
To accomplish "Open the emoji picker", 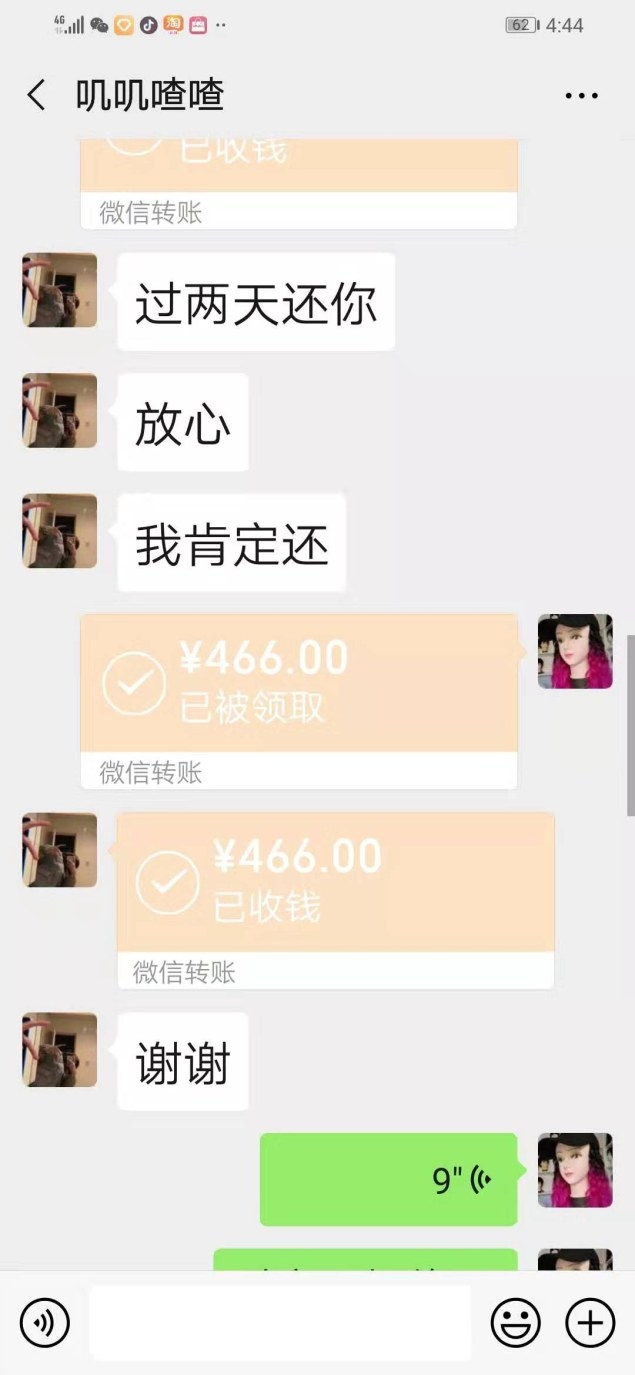I will point(515,1323).
